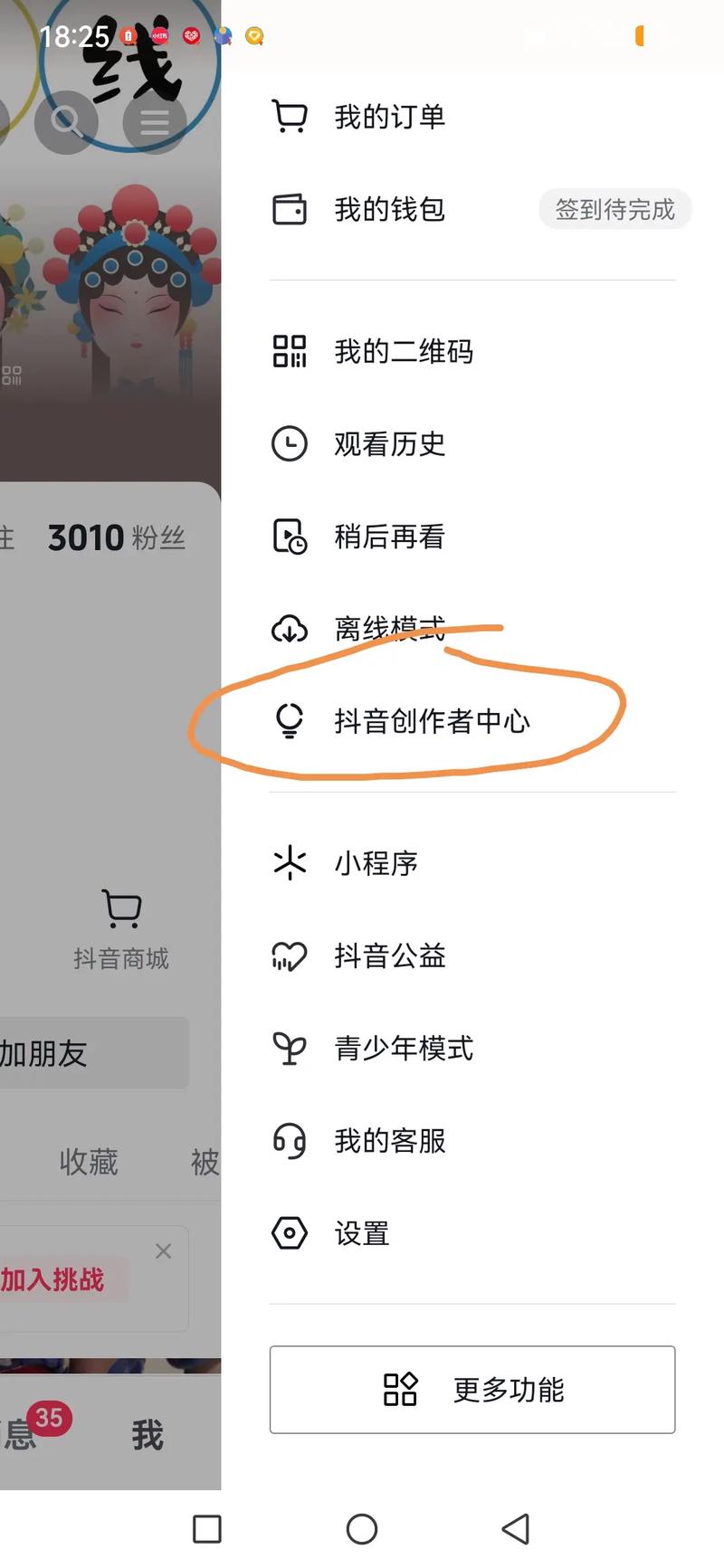Open 我的订单 orders
This screenshot has width=724, height=1568.
click(x=389, y=117)
